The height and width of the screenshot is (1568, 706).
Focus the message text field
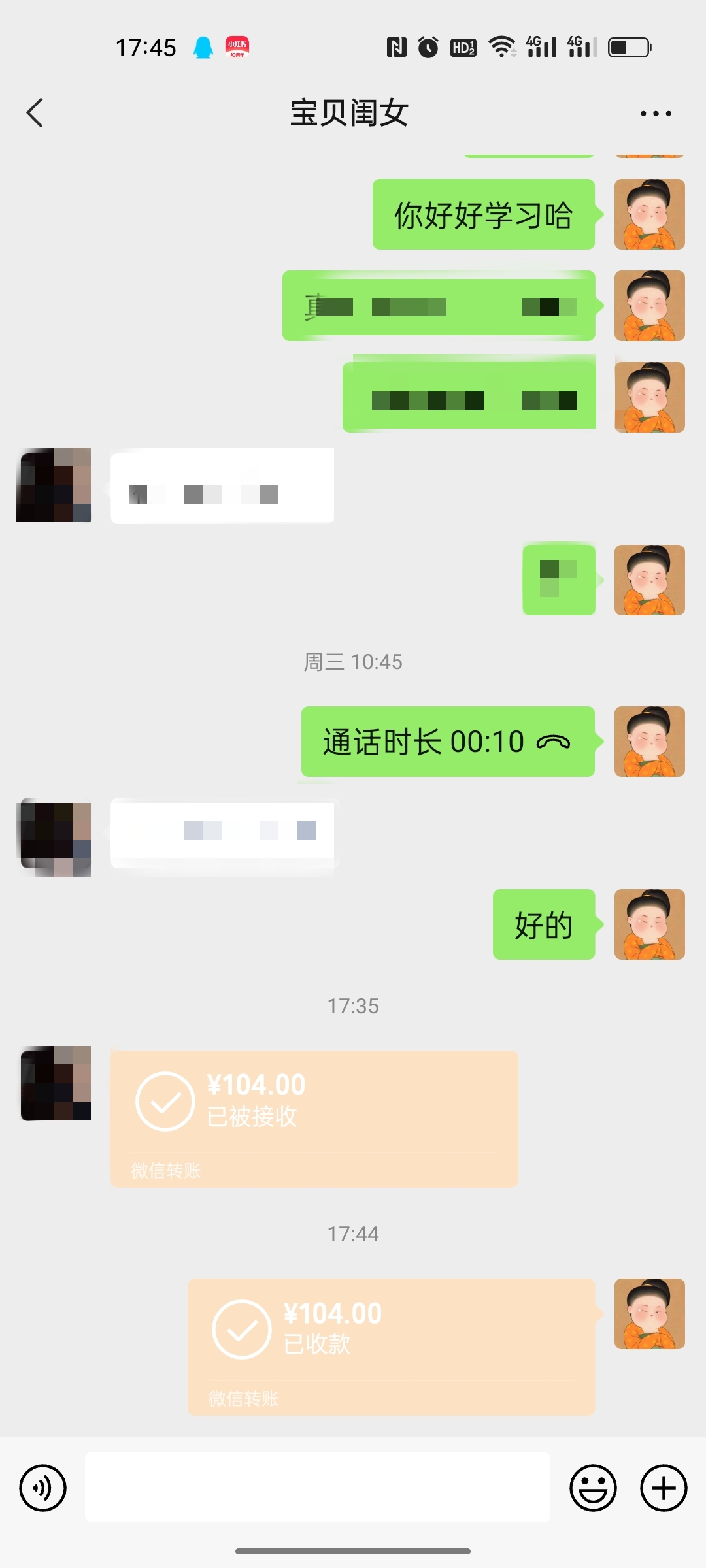point(317,1487)
